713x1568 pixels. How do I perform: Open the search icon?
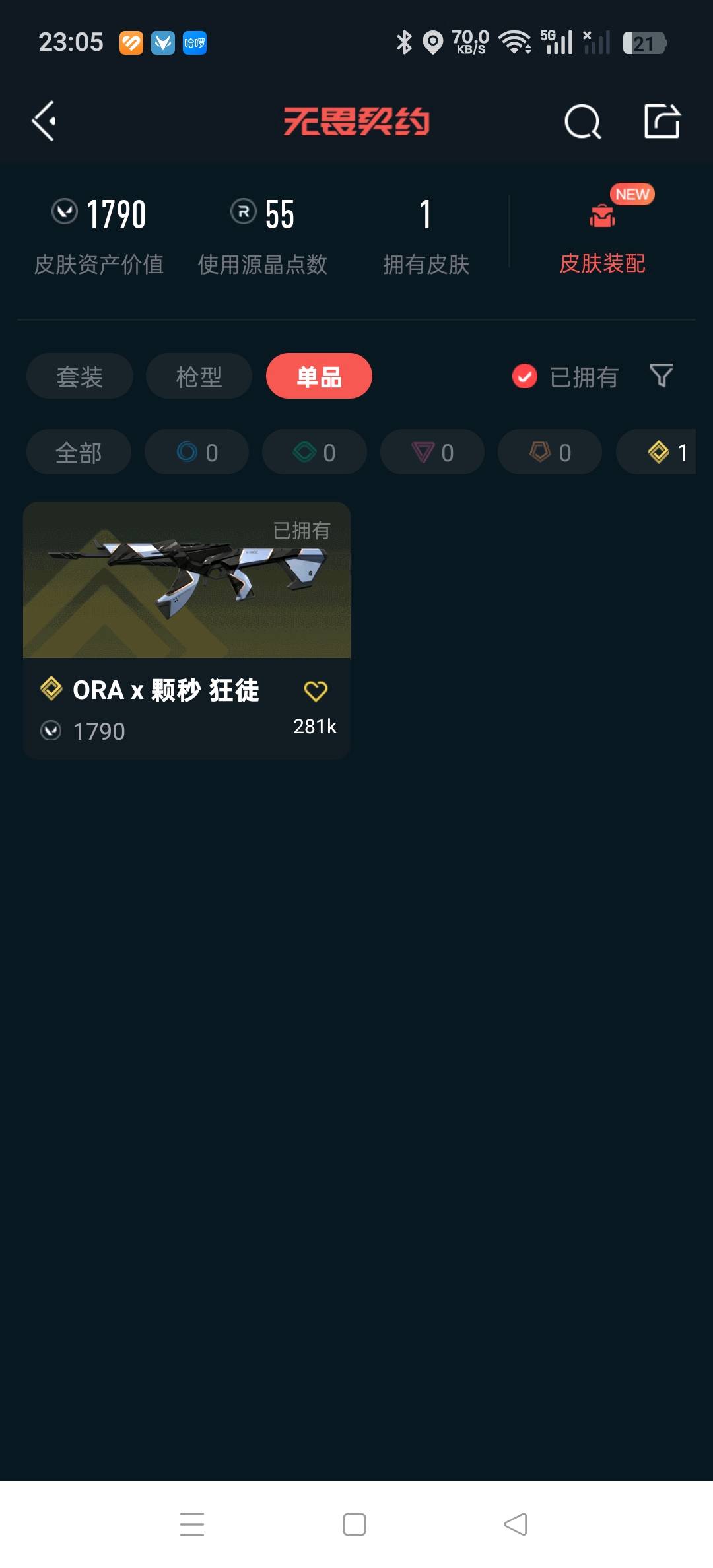pyautogui.click(x=582, y=121)
